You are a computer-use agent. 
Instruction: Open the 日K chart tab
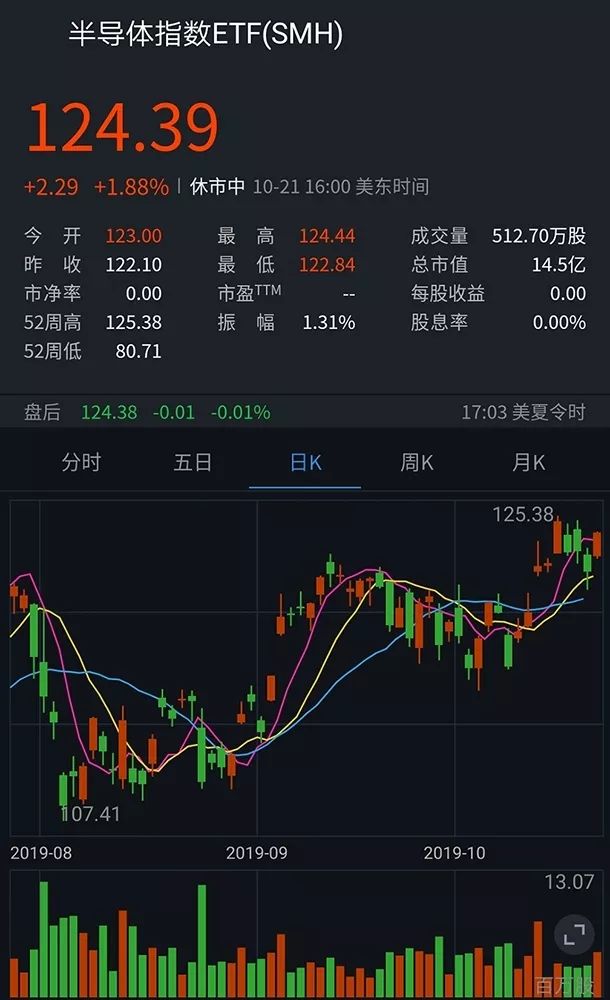point(305,462)
